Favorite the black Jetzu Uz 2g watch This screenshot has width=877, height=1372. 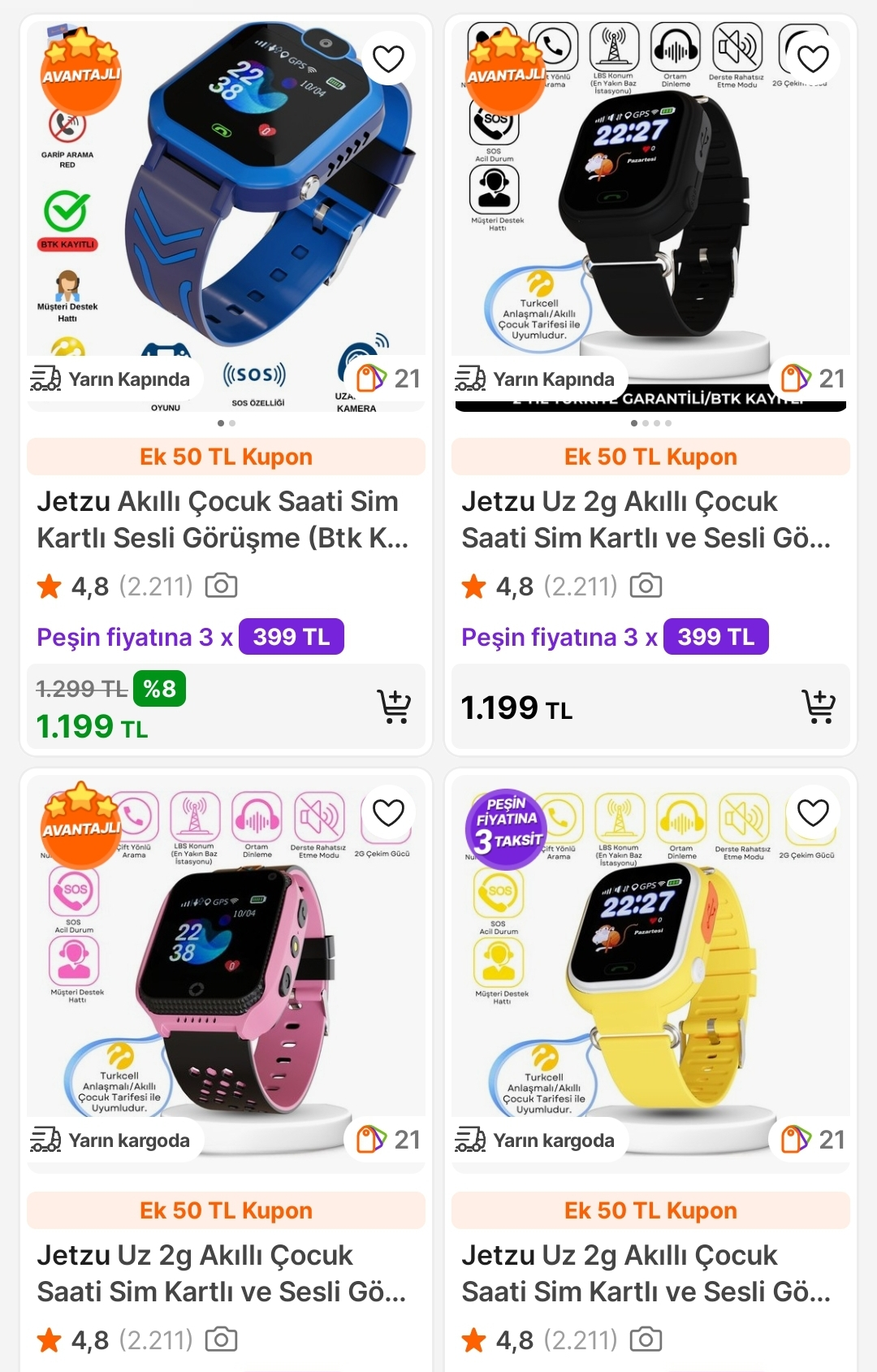click(813, 58)
